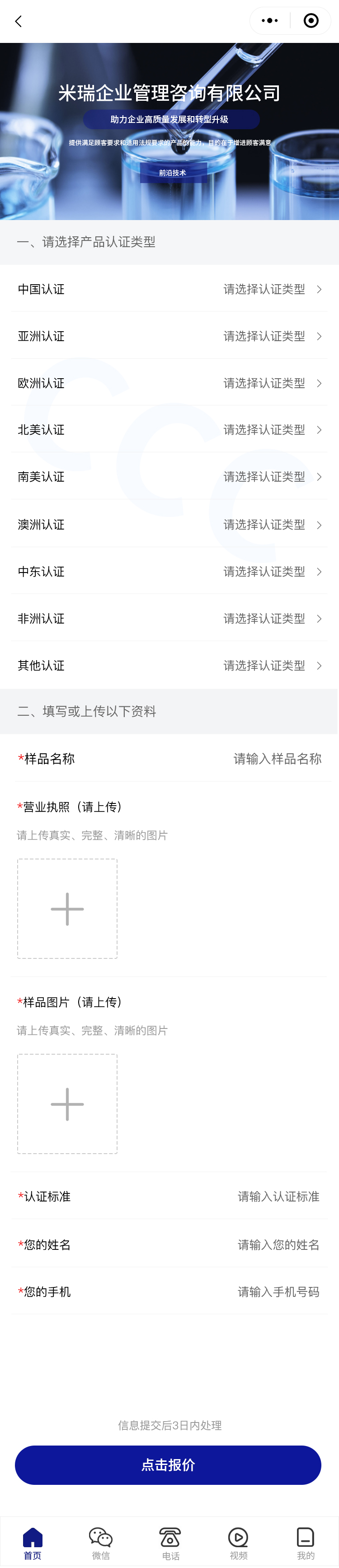Open the 非洲认证 type selector
Image resolution: width=339 pixels, height=1568 pixels.
272,619
